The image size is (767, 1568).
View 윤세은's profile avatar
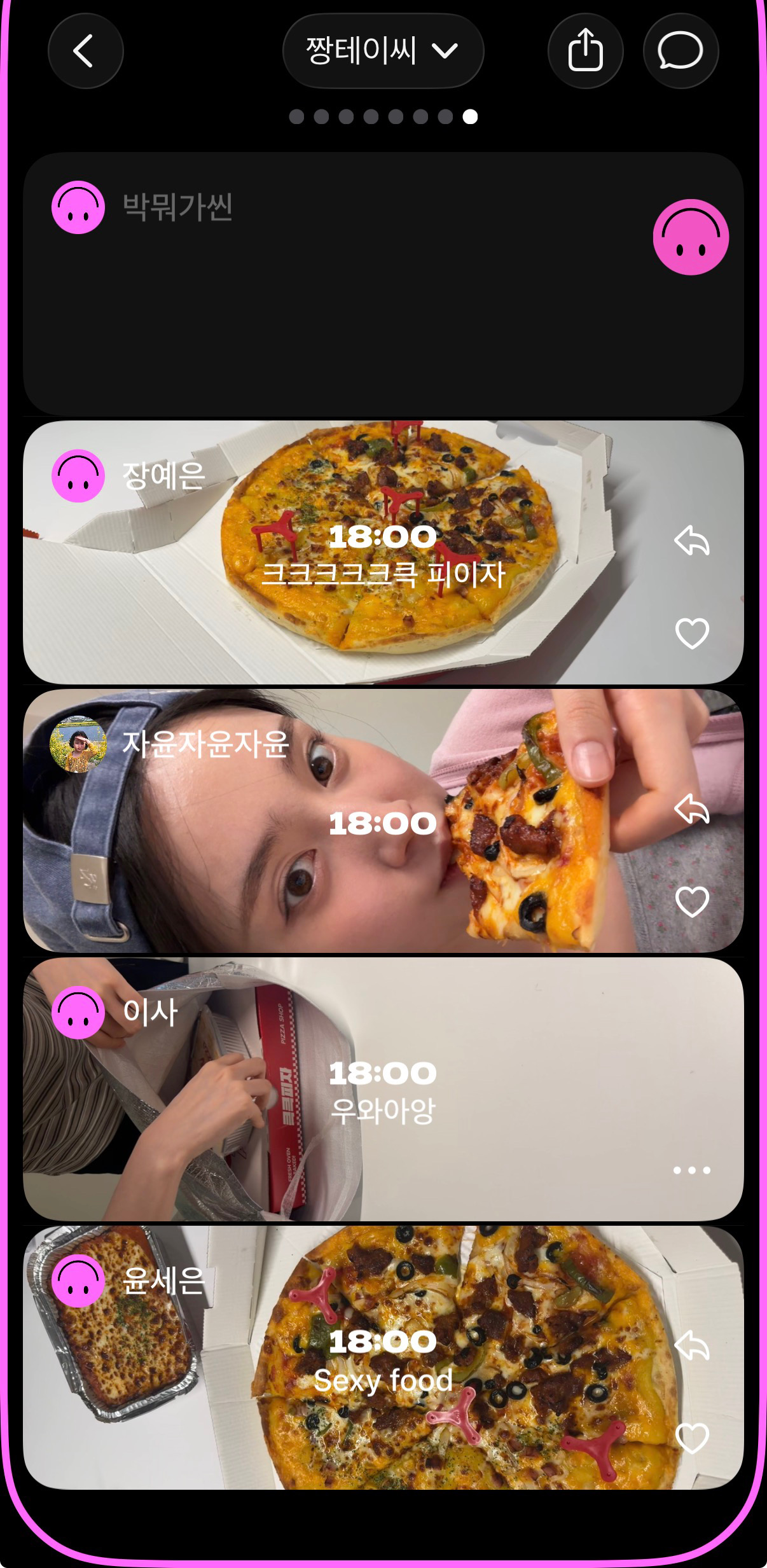coord(78,1281)
